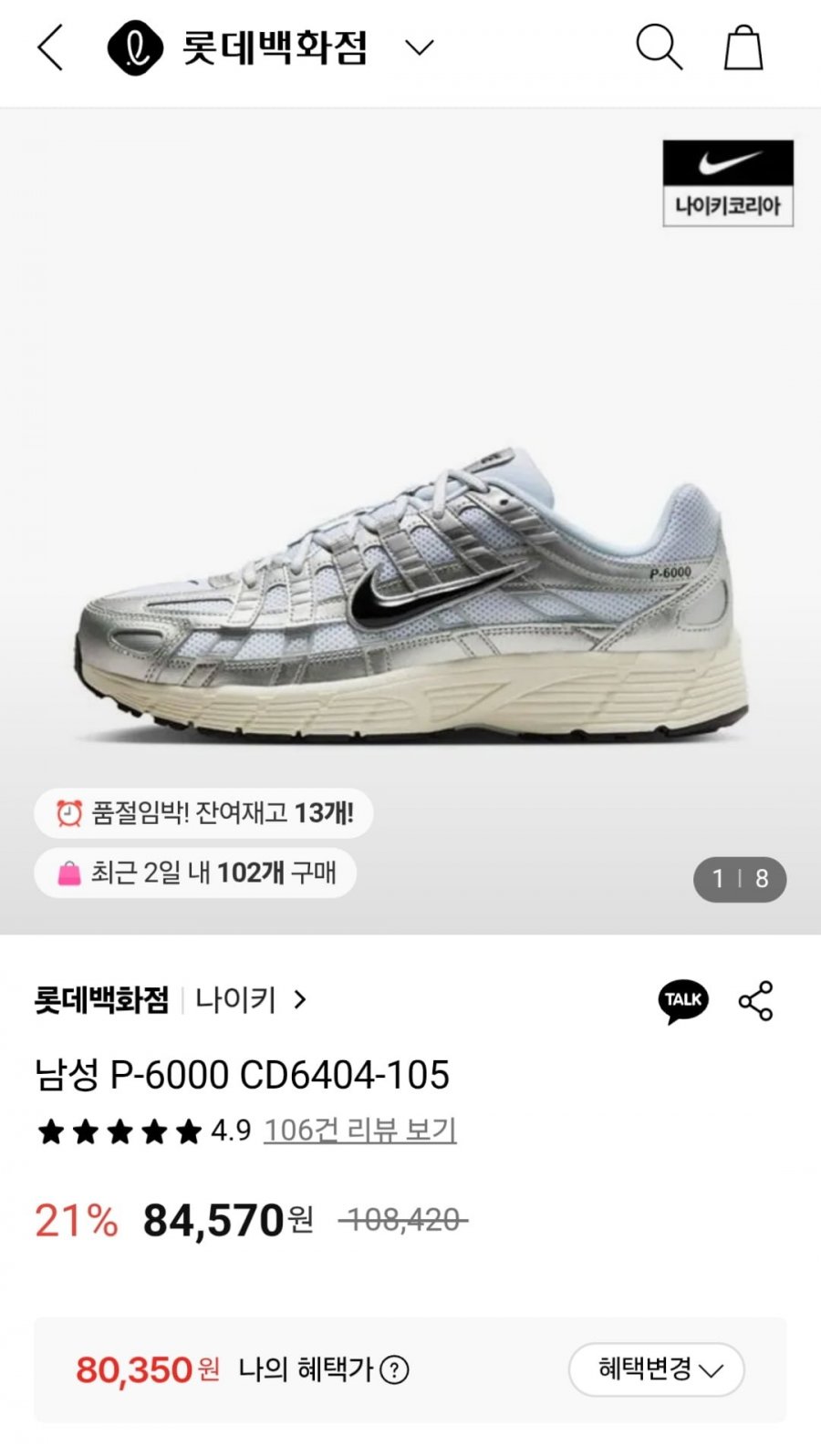The height and width of the screenshot is (1456, 821).
Task: Open the 나이키 brand page link
Action: 250,1000
